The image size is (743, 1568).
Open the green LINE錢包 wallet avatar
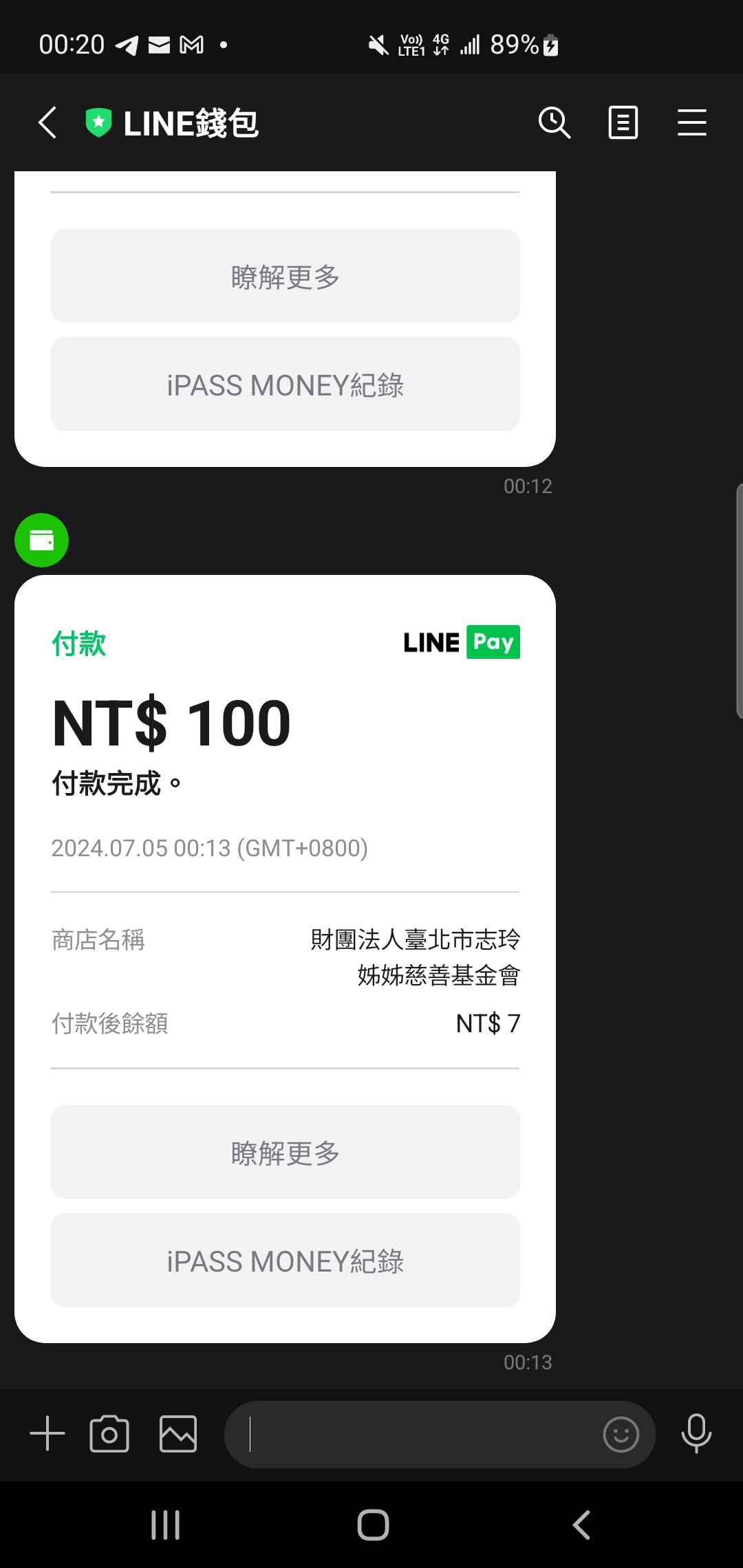(x=41, y=541)
